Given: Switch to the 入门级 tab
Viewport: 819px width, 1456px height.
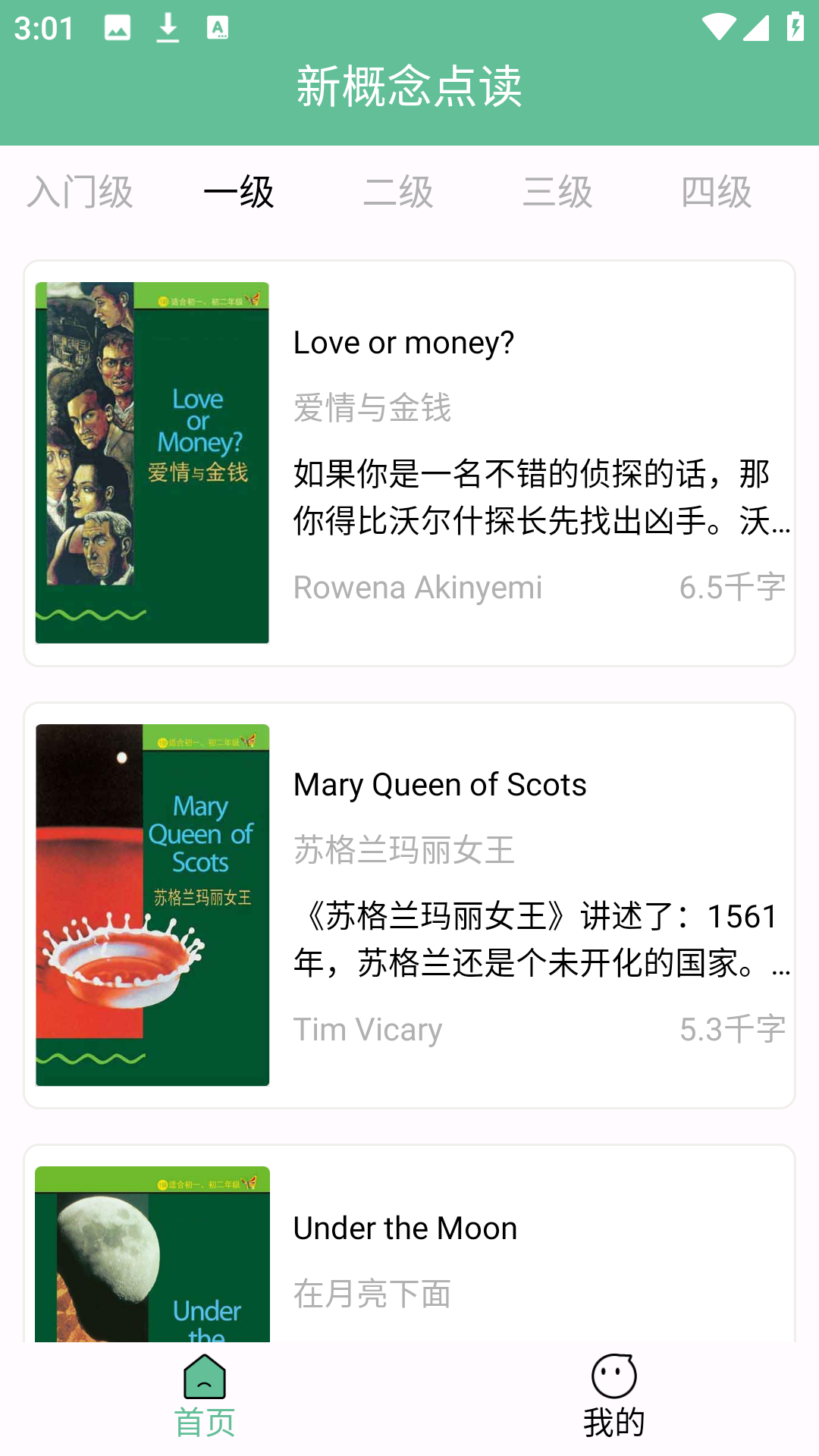Looking at the screenshot, I should [81, 193].
